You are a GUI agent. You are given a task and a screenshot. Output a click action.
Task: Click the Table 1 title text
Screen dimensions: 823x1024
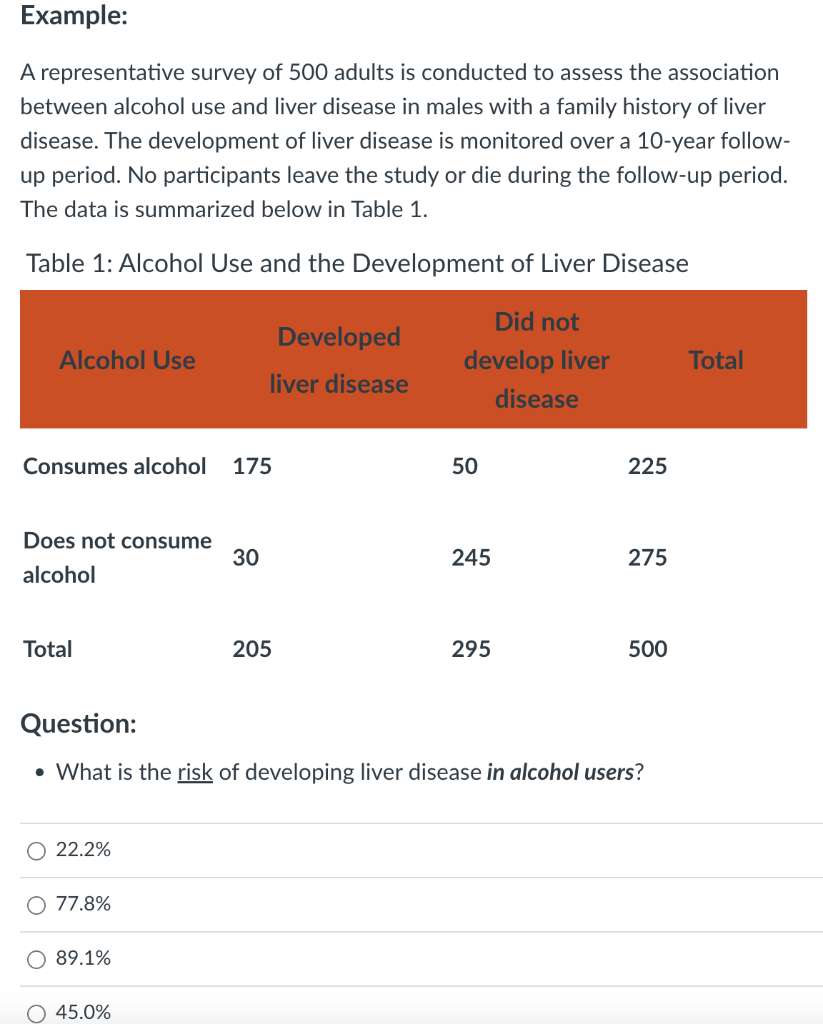pos(354,263)
